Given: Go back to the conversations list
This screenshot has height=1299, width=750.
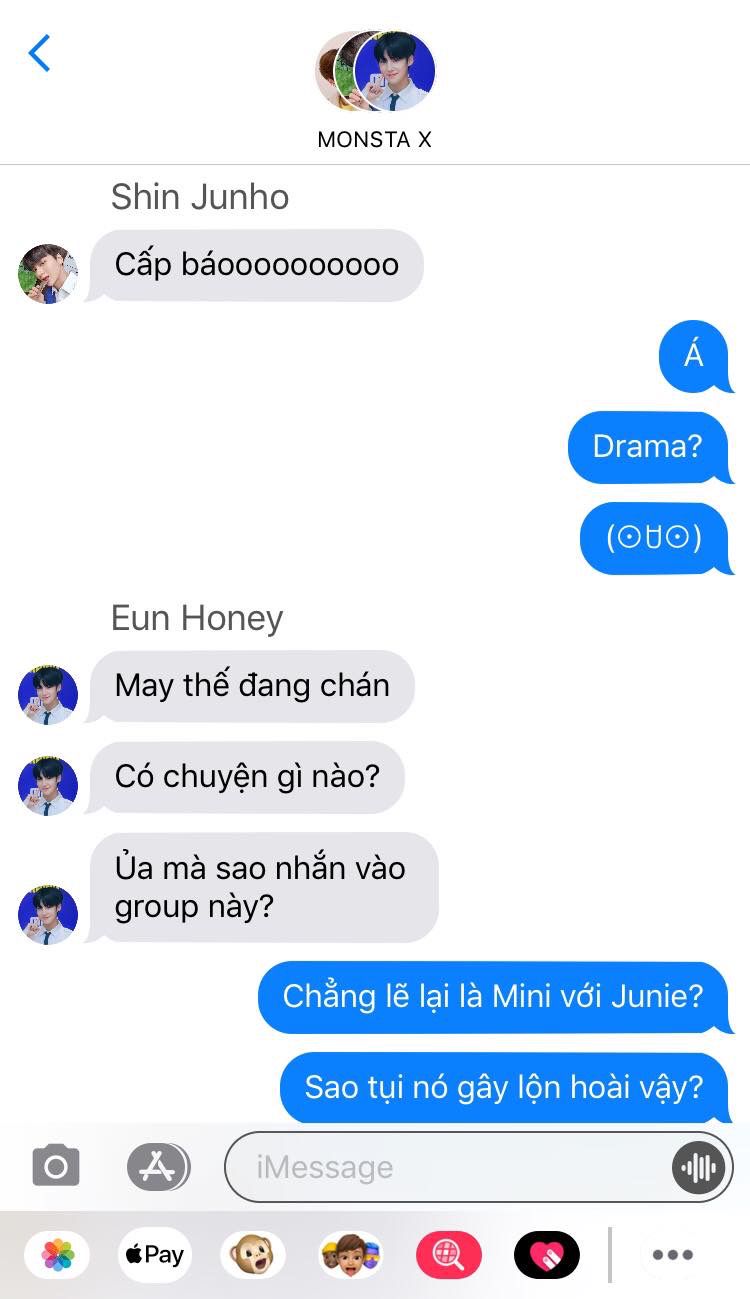Looking at the screenshot, I should pyautogui.click(x=40, y=53).
